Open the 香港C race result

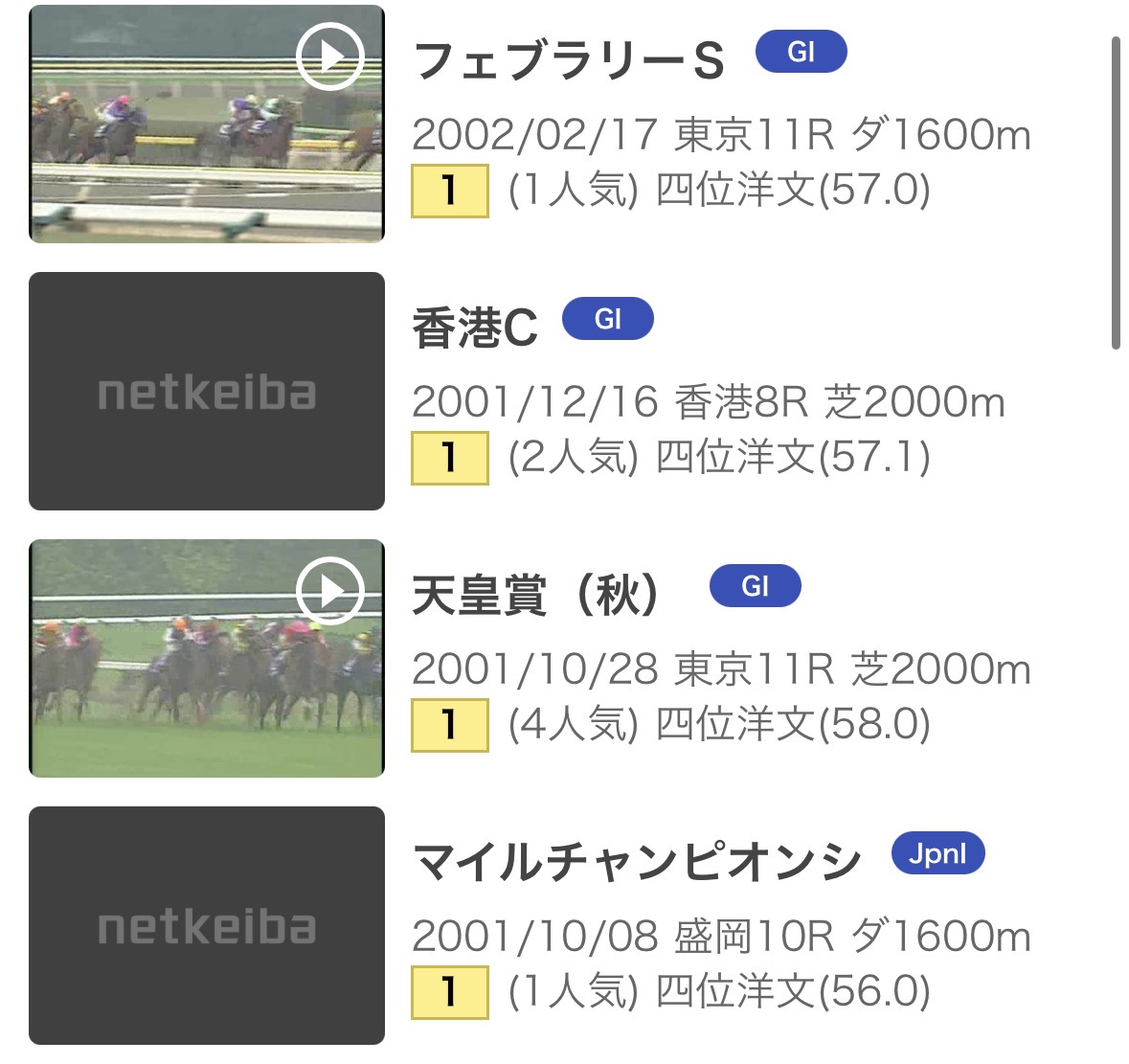475,328
